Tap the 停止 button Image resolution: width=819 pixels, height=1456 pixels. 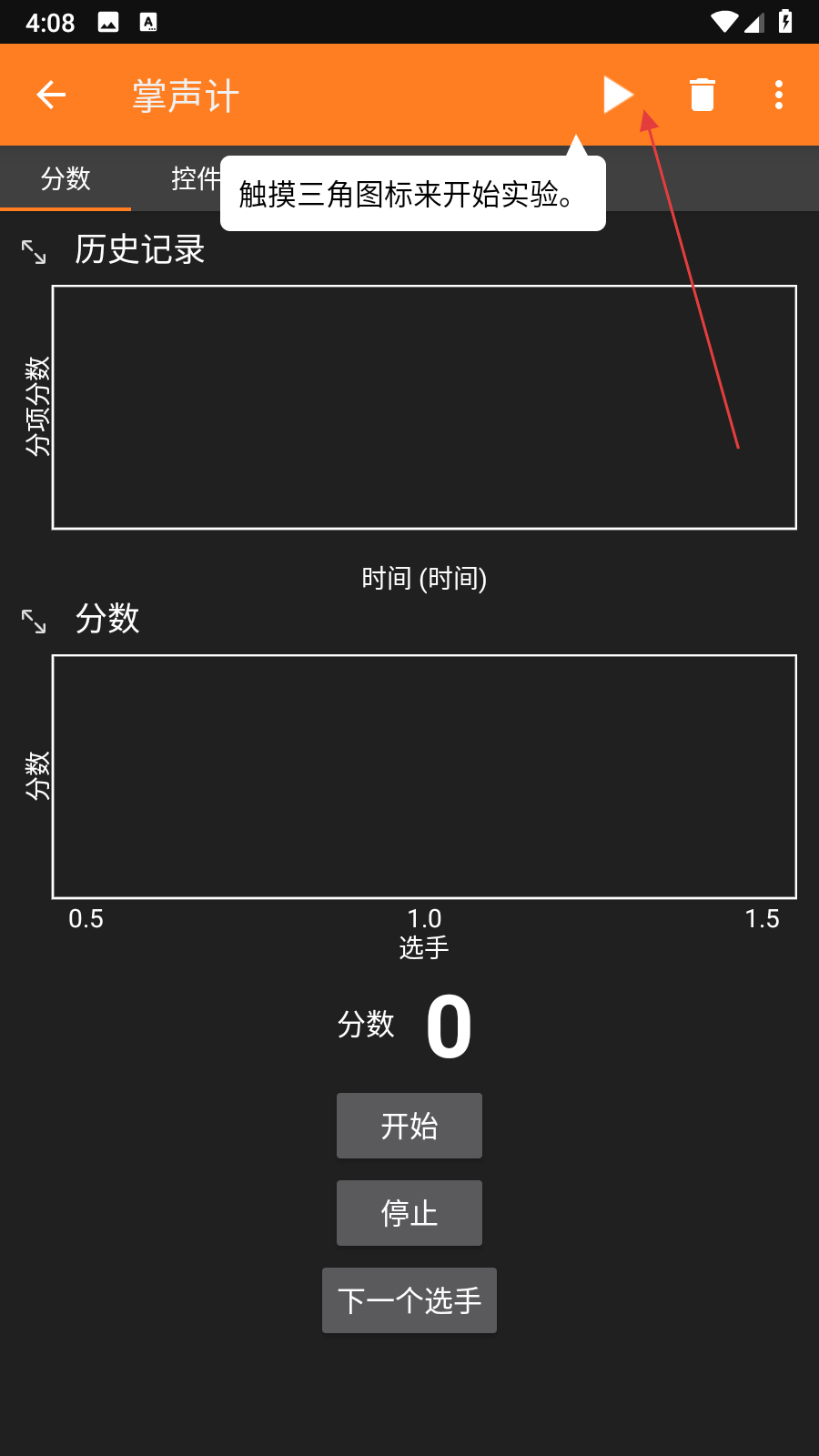(409, 1213)
